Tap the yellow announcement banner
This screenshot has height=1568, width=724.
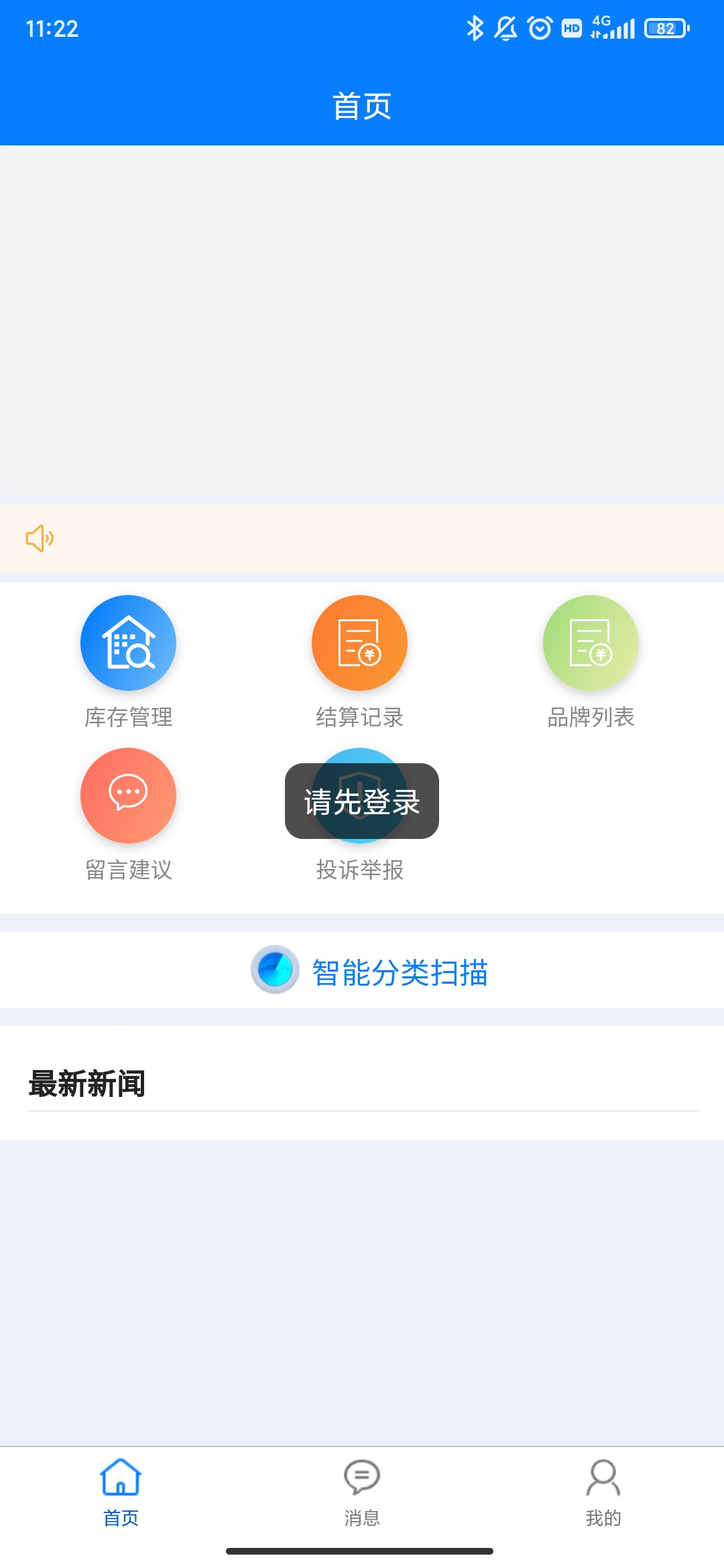click(362, 538)
